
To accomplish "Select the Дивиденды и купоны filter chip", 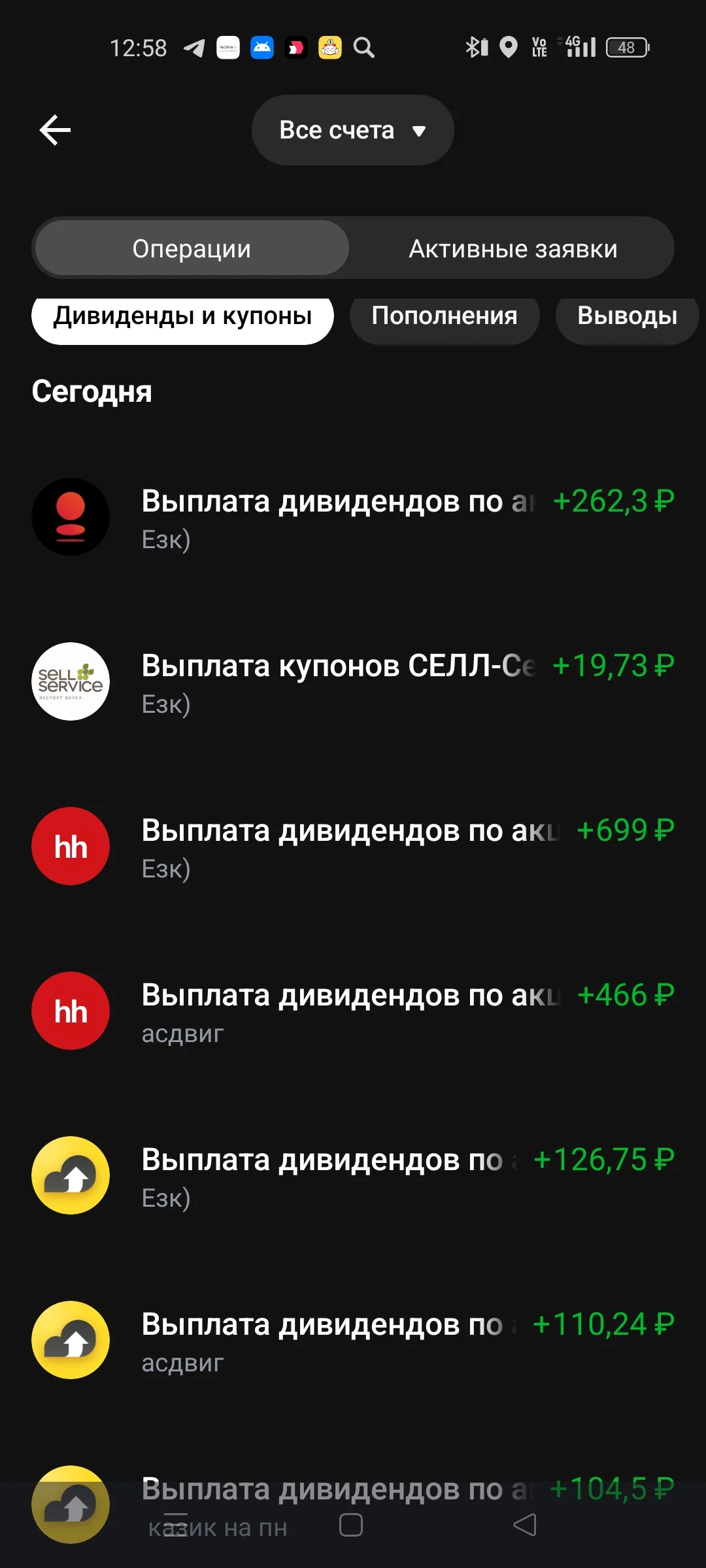I will [x=182, y=316].
